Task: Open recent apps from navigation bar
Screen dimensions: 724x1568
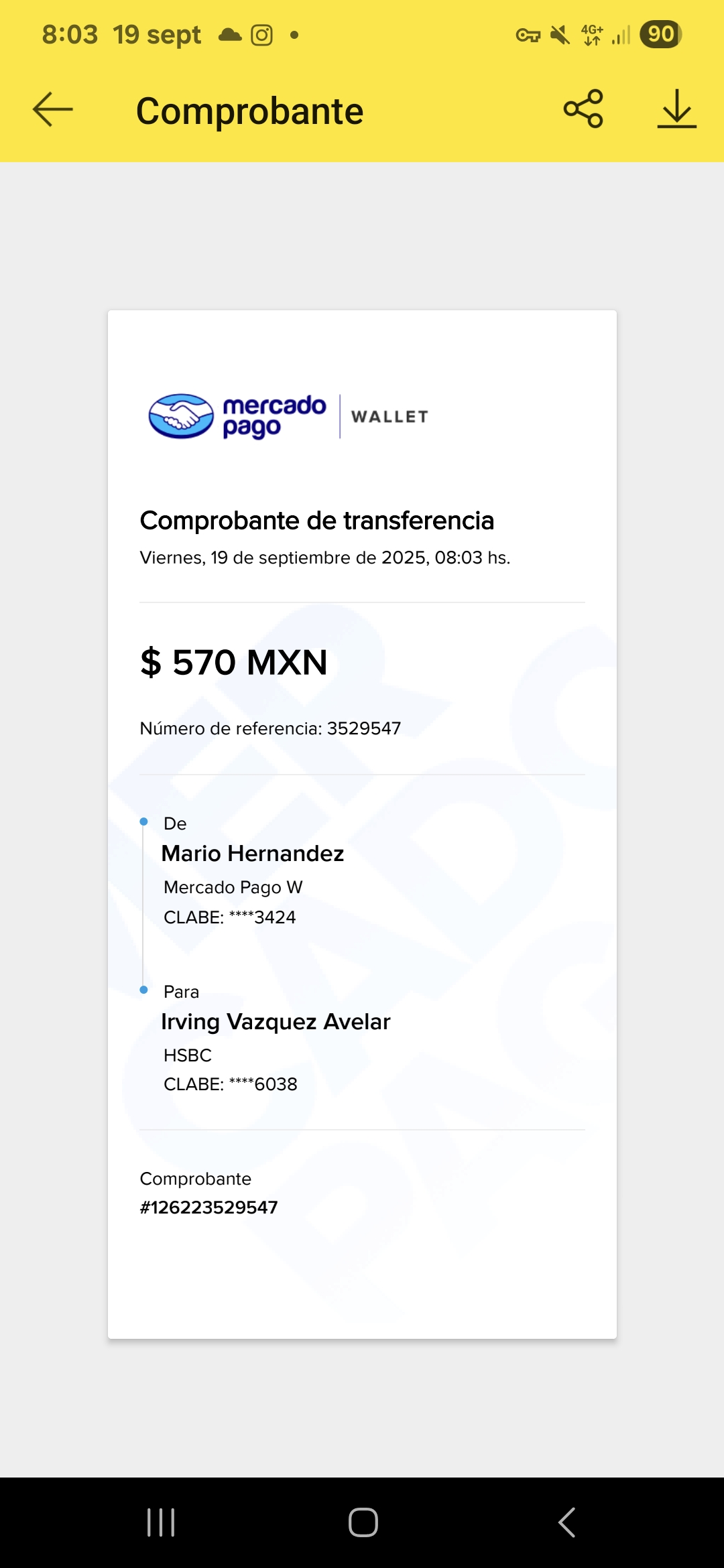Action: click(161, 1522)
